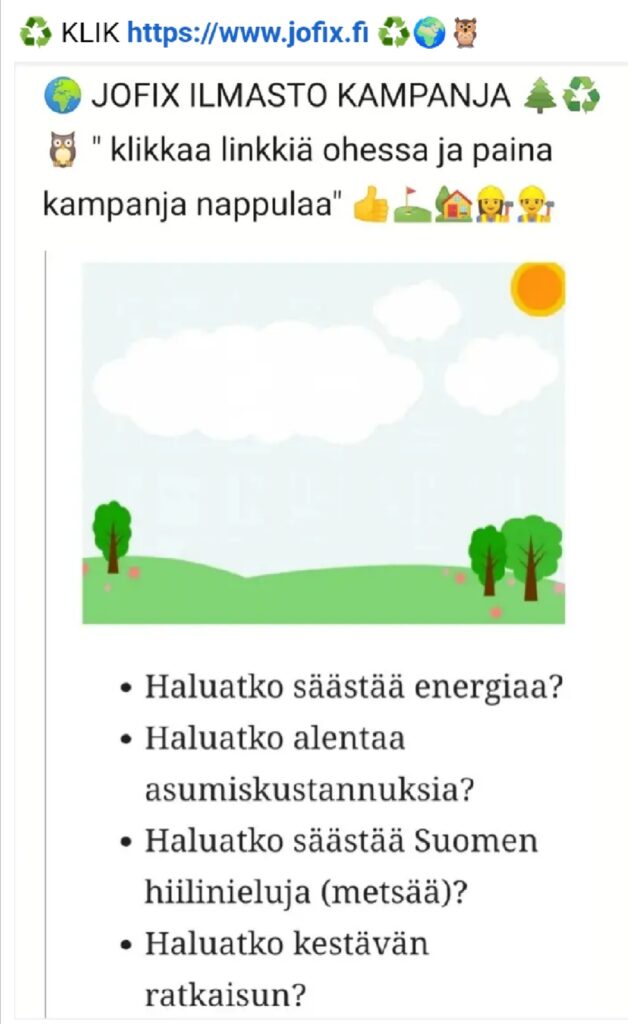Open the https://www.jofix.fi link
Viewport: 642px width, 1024px height.
pyautogui.click(x=248, y=33)
